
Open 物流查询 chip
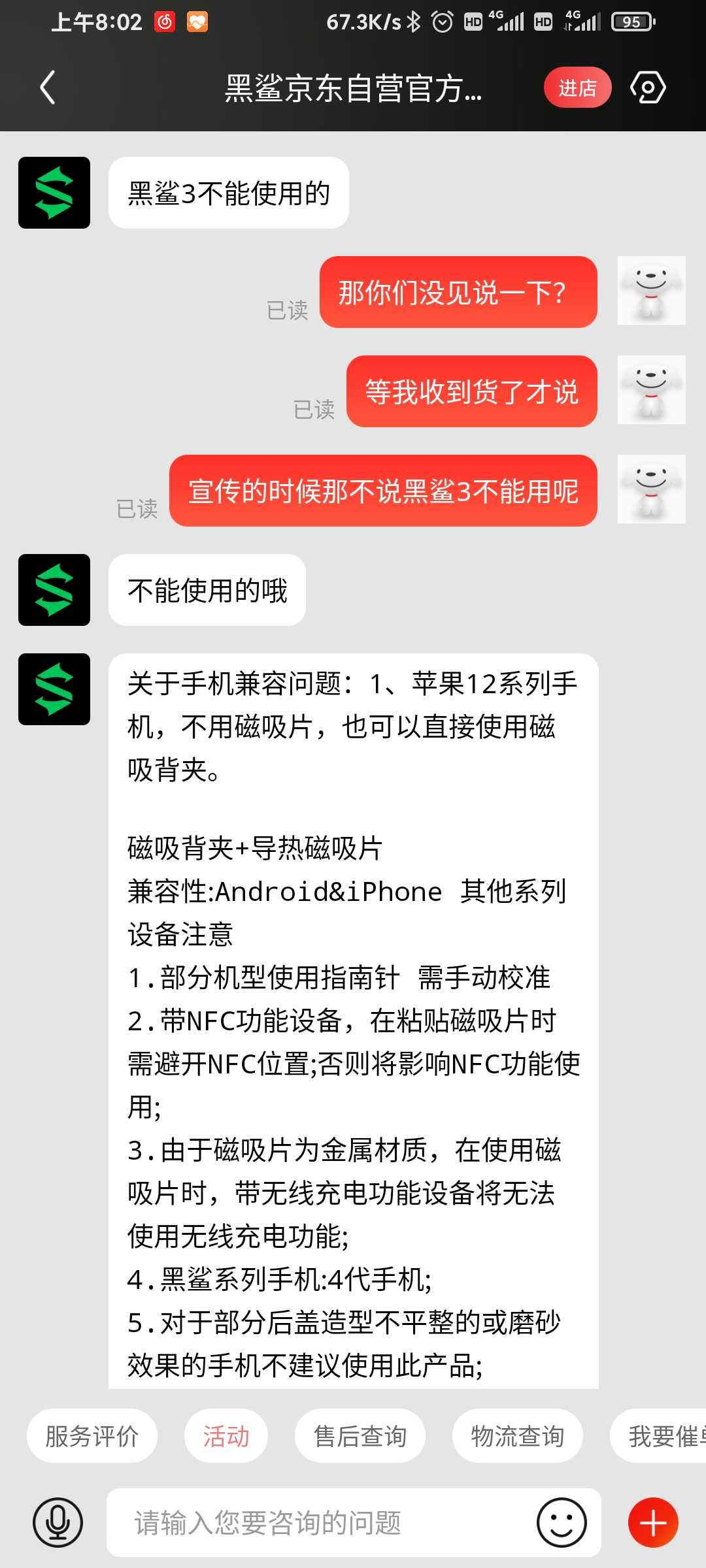click(x=518, y=1435)
